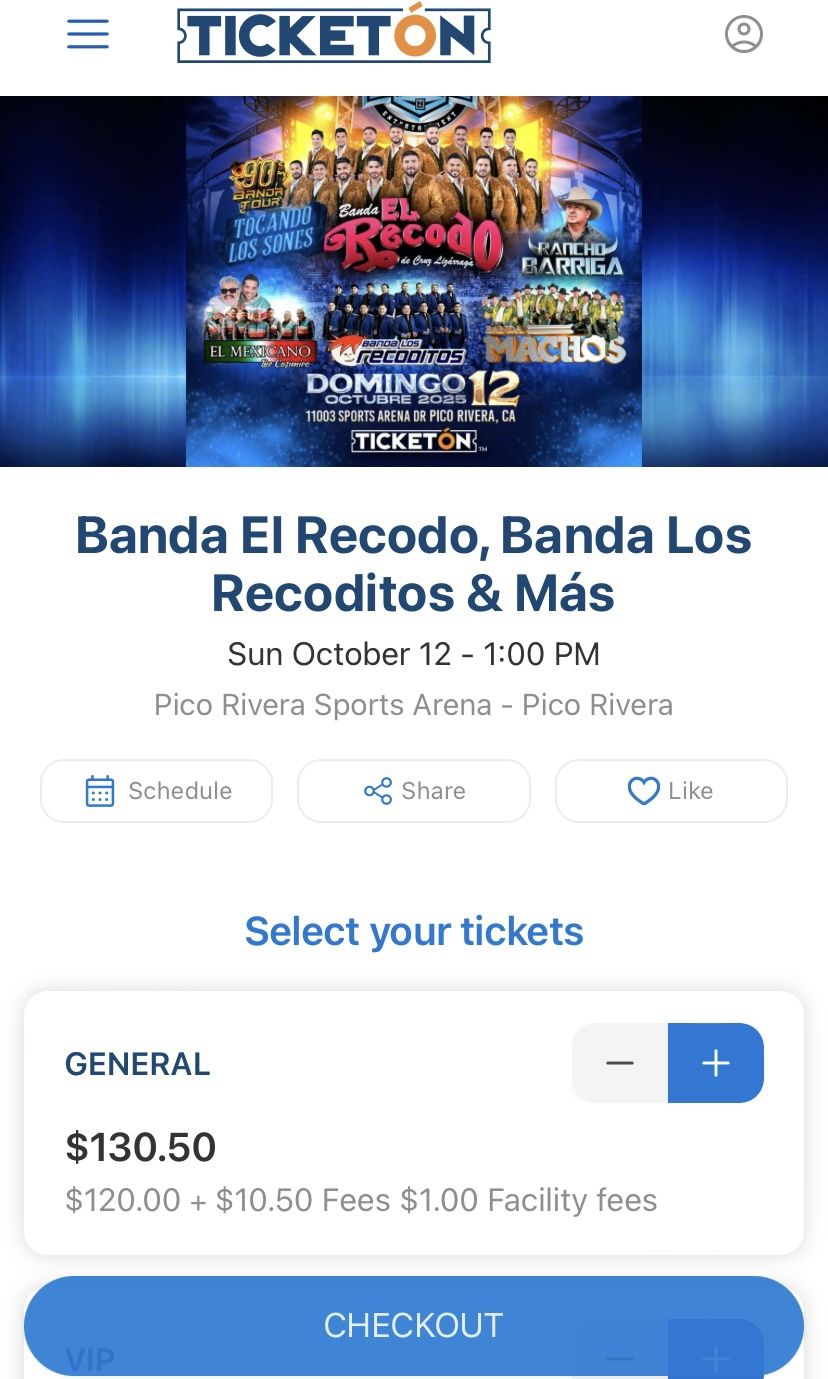Open the hamburger menu
Viewport: 828px width, 1379px height.
[x=88, y=34]
